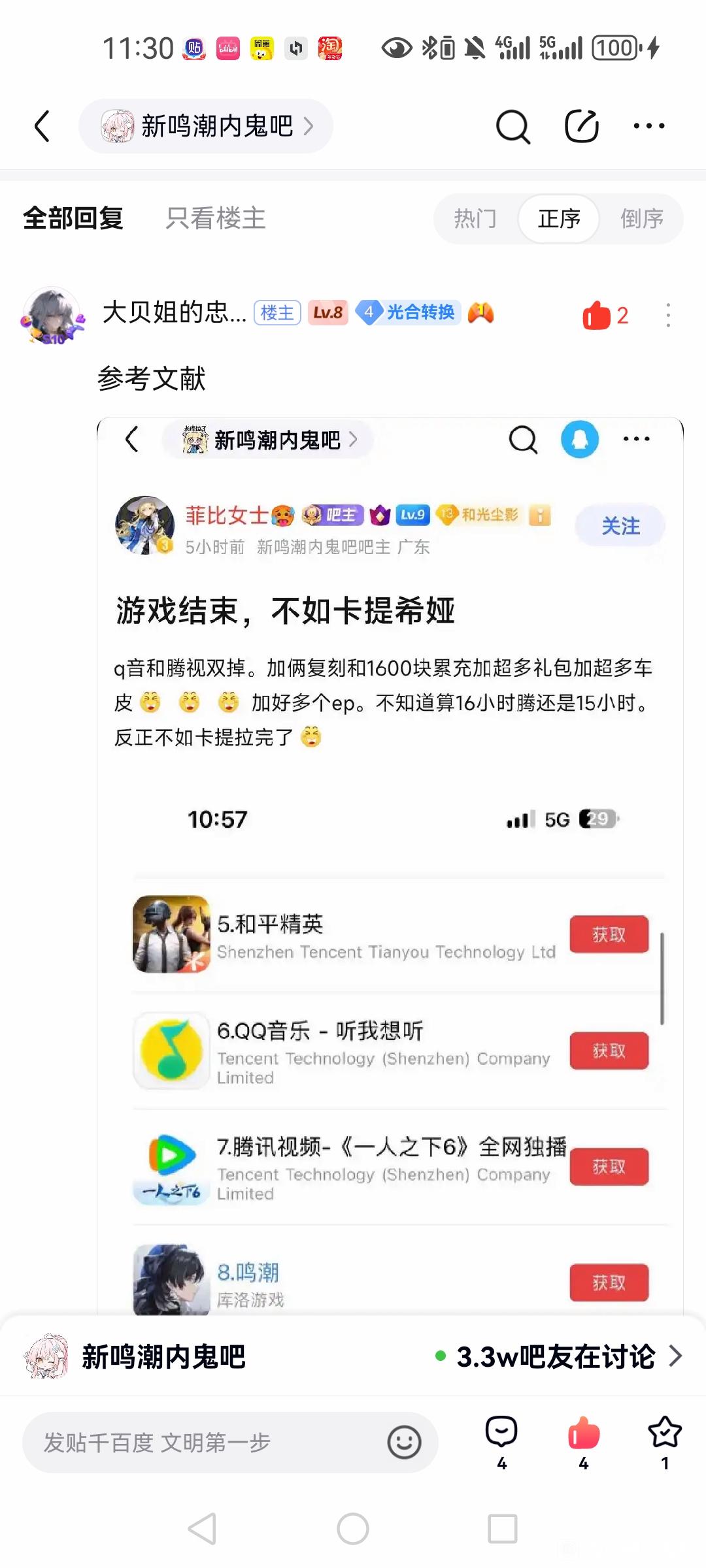Screen dimensions: 706x1568
Task: Open the top-right overflow menu
Action: [649, 126]
